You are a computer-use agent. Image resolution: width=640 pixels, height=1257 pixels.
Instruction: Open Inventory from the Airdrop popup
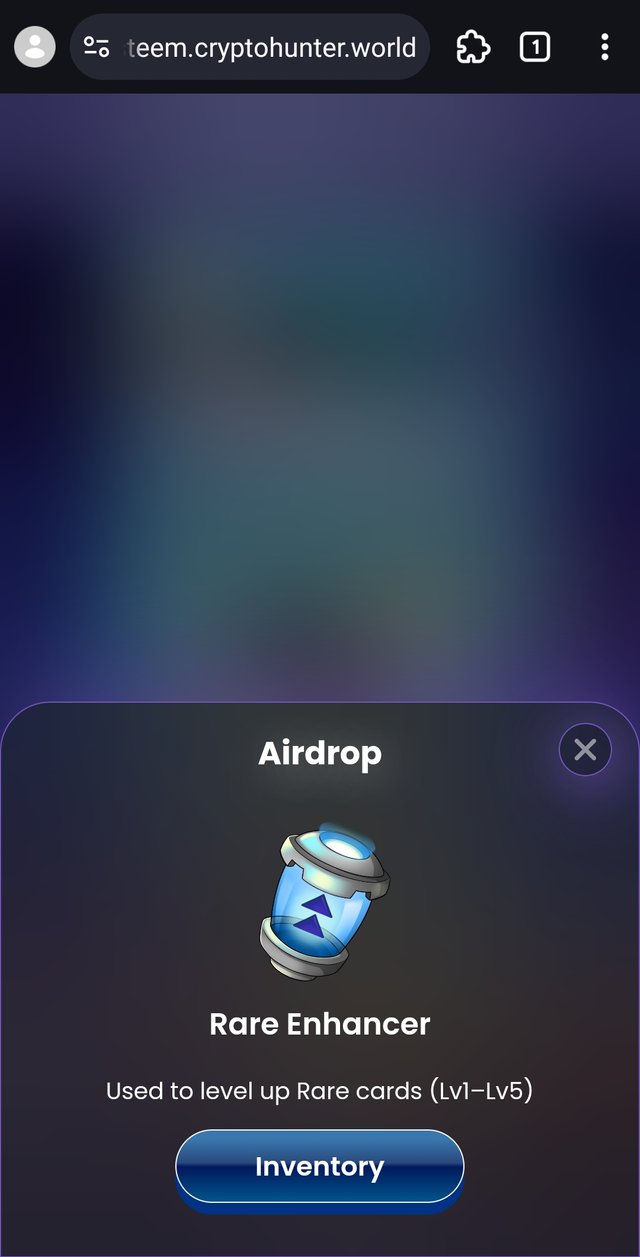(x=319, y=1166)
